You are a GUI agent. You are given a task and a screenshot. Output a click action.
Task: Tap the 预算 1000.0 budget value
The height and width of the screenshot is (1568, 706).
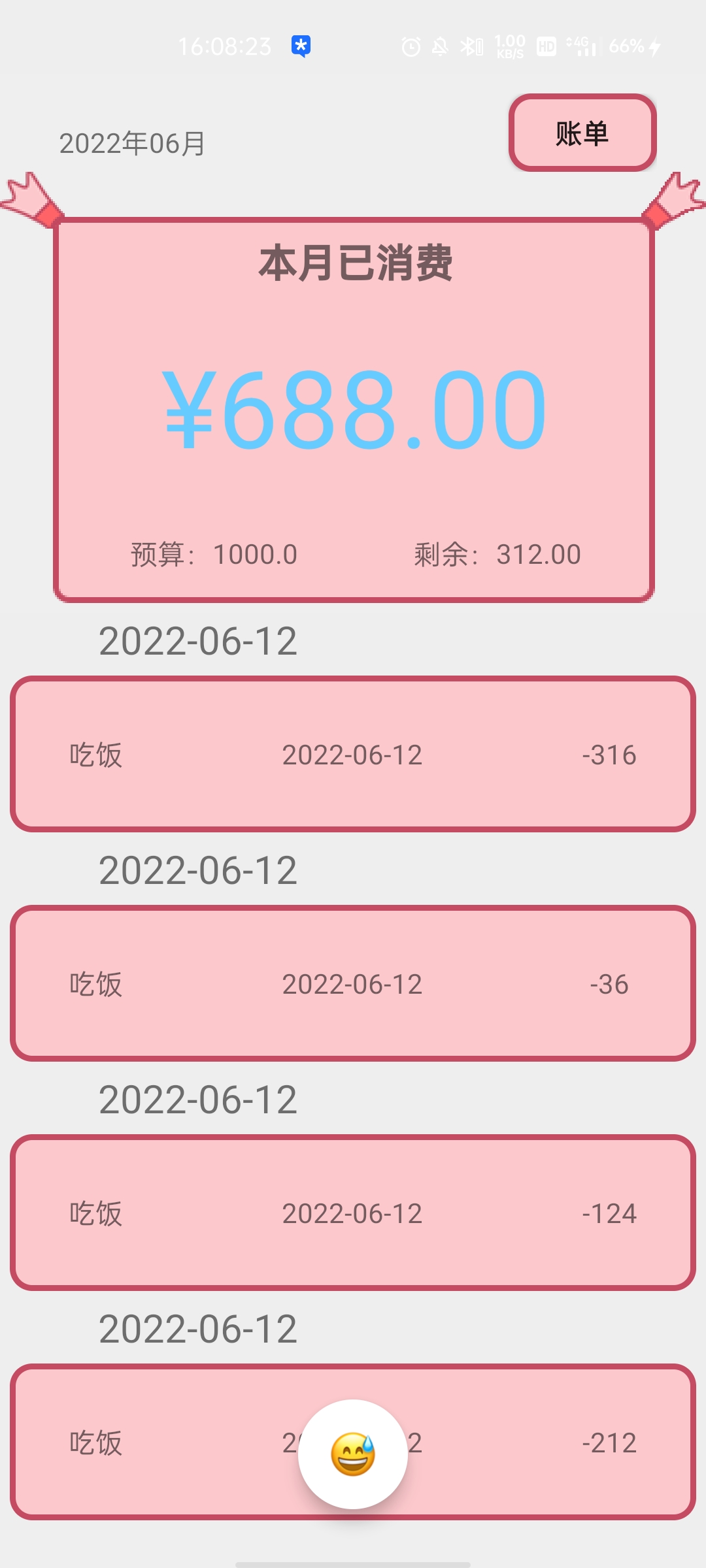212,553
